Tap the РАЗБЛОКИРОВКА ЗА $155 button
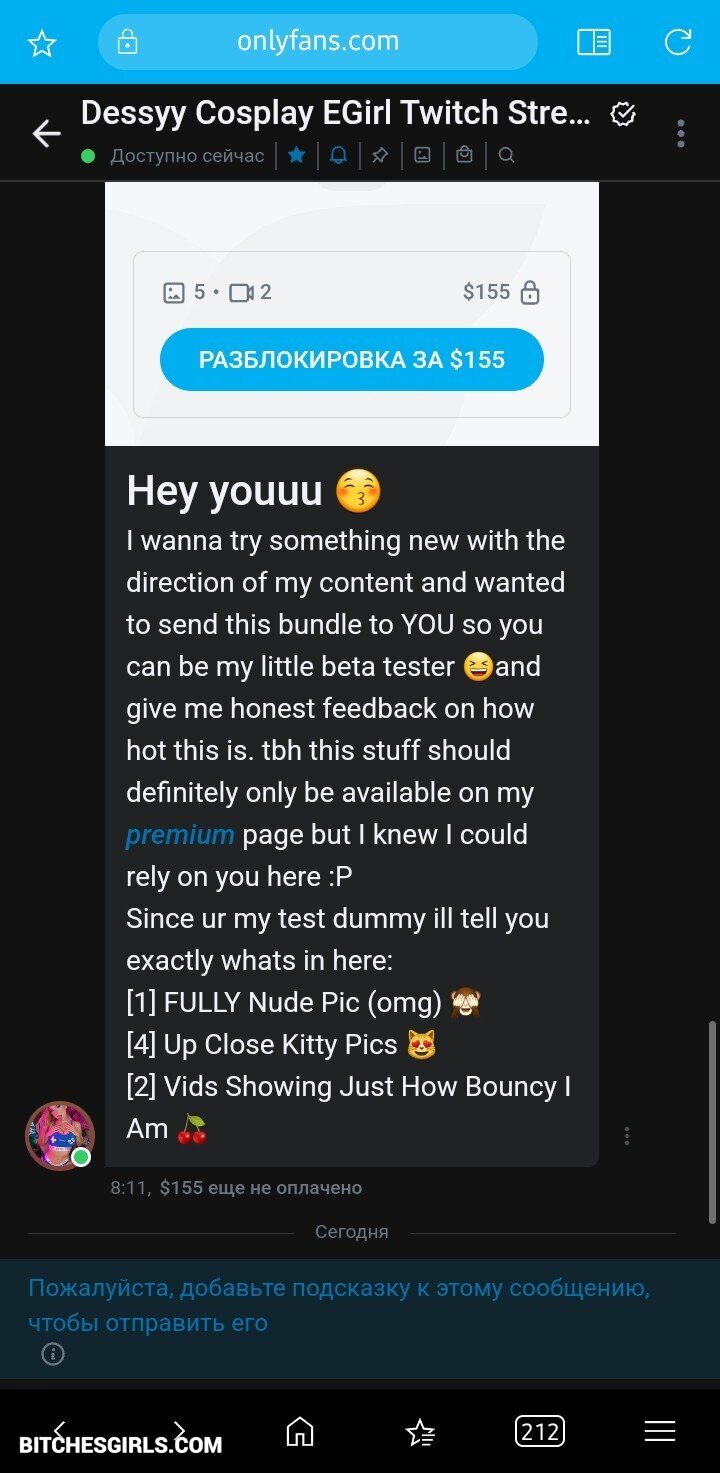720x1473 pixels. pos(352,360)
